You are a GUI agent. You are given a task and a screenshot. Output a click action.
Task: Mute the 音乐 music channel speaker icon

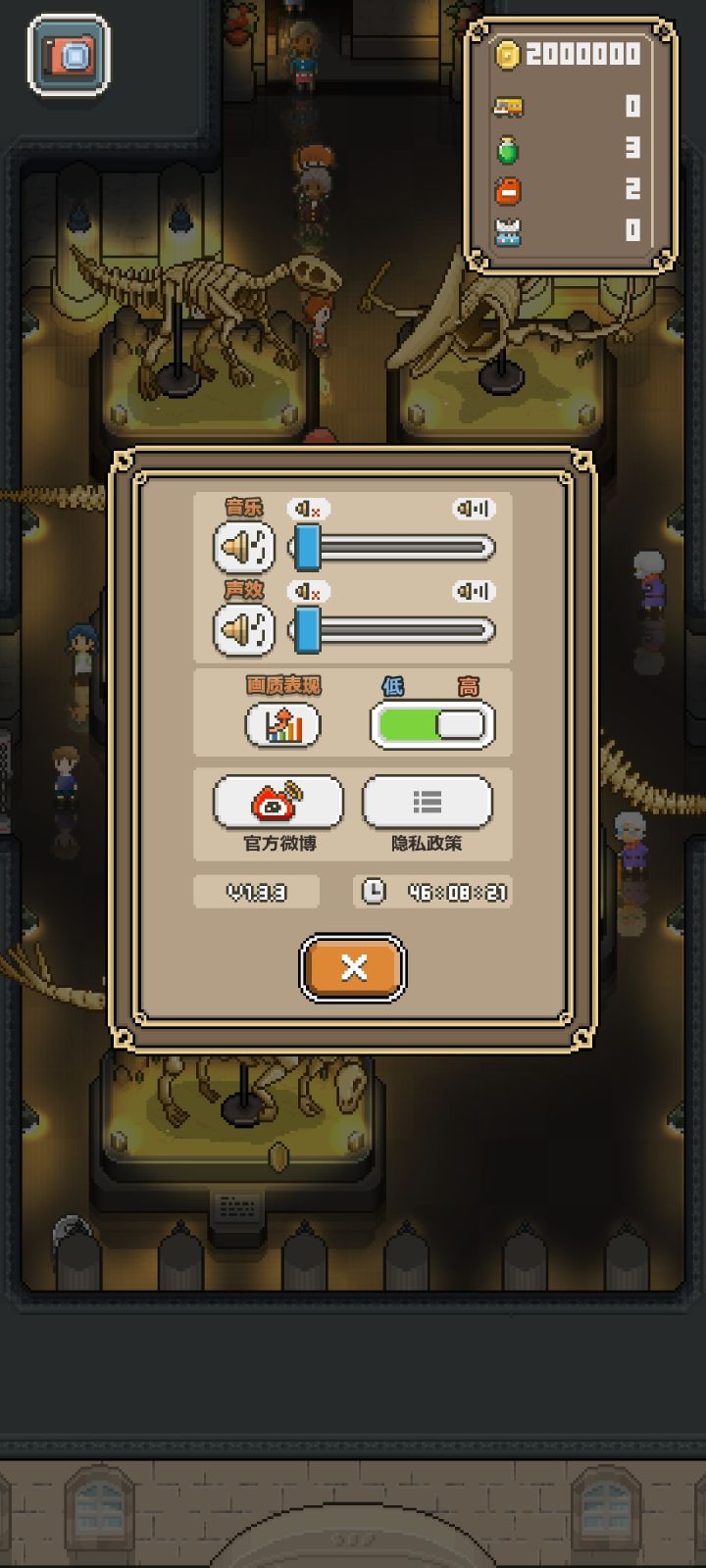click(242, 546)
